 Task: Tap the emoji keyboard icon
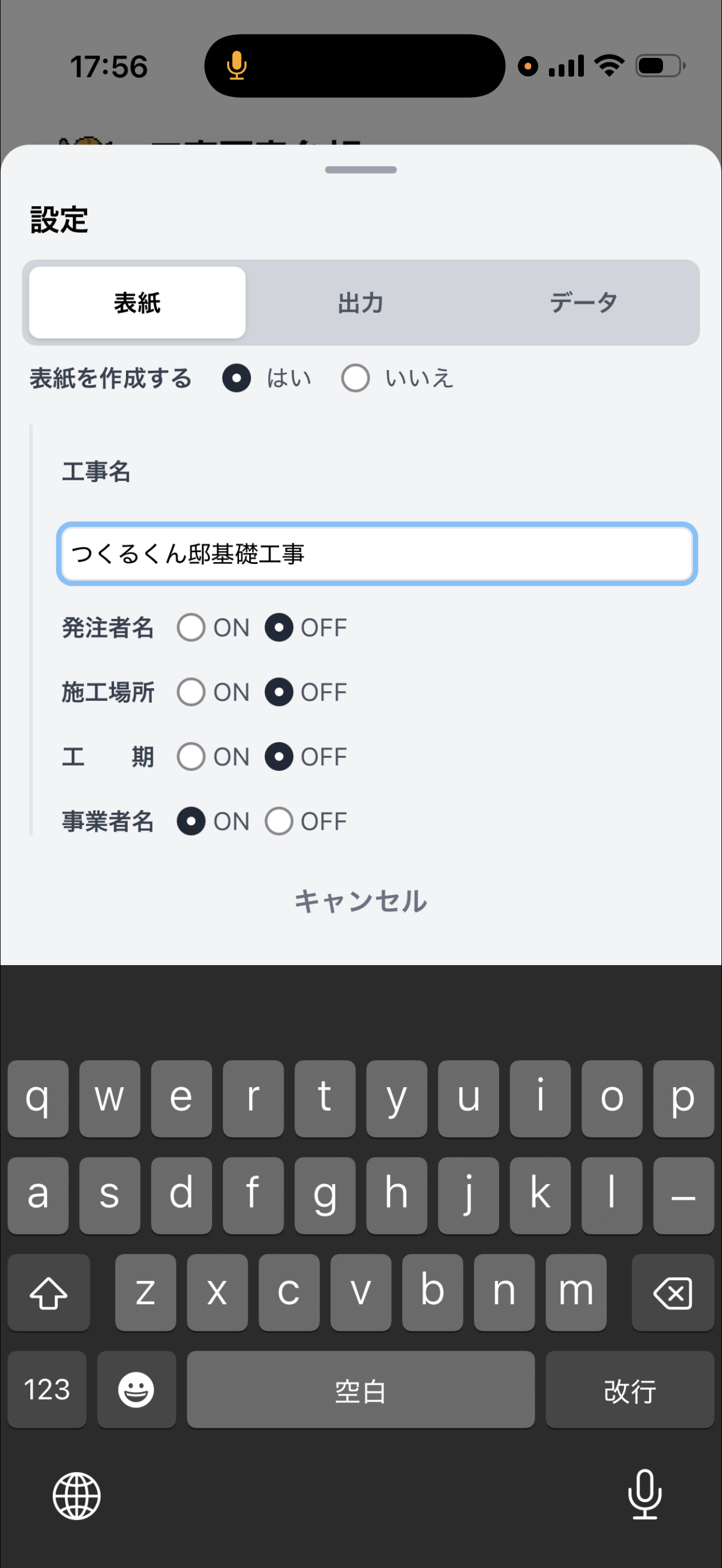(136, 1390)
